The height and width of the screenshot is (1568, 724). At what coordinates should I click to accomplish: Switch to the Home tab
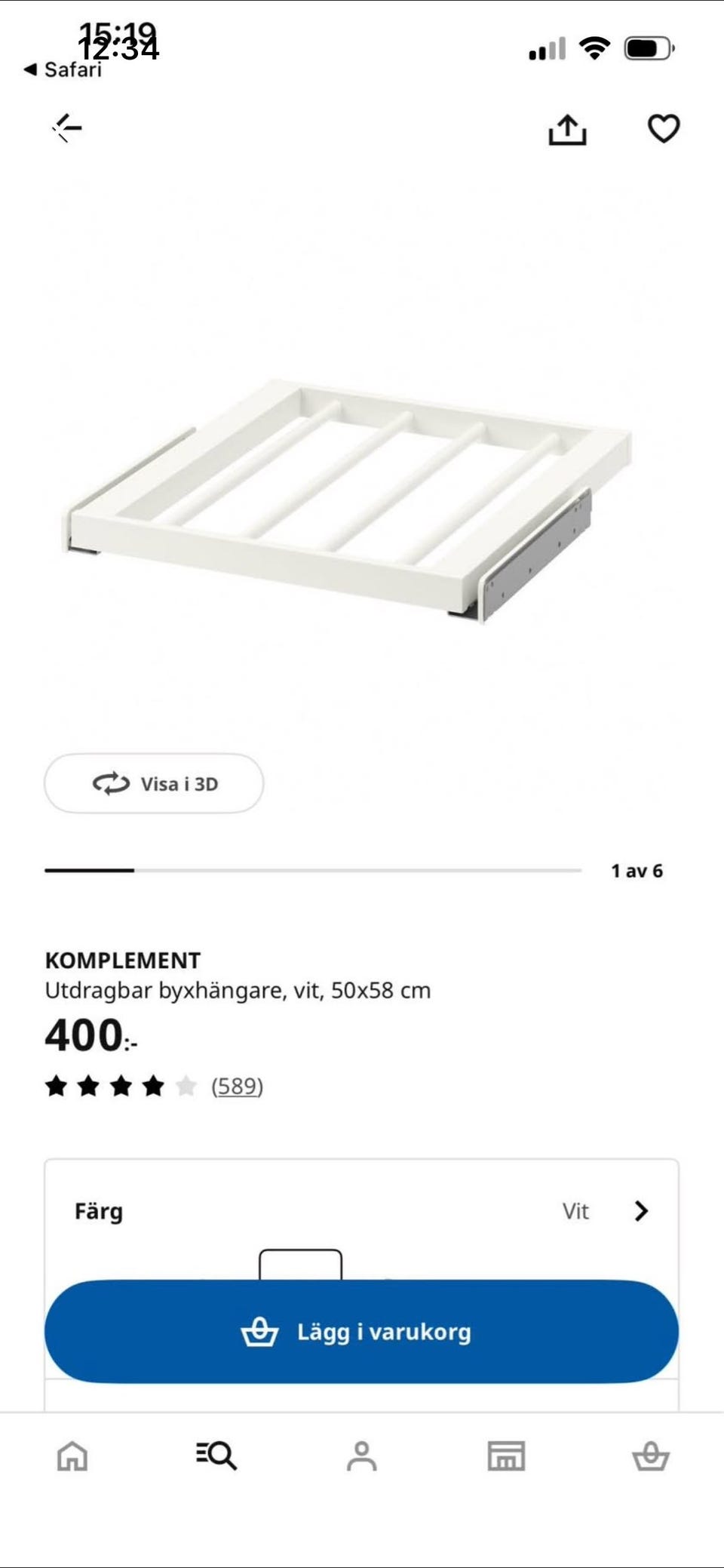tap(72, 1456)
